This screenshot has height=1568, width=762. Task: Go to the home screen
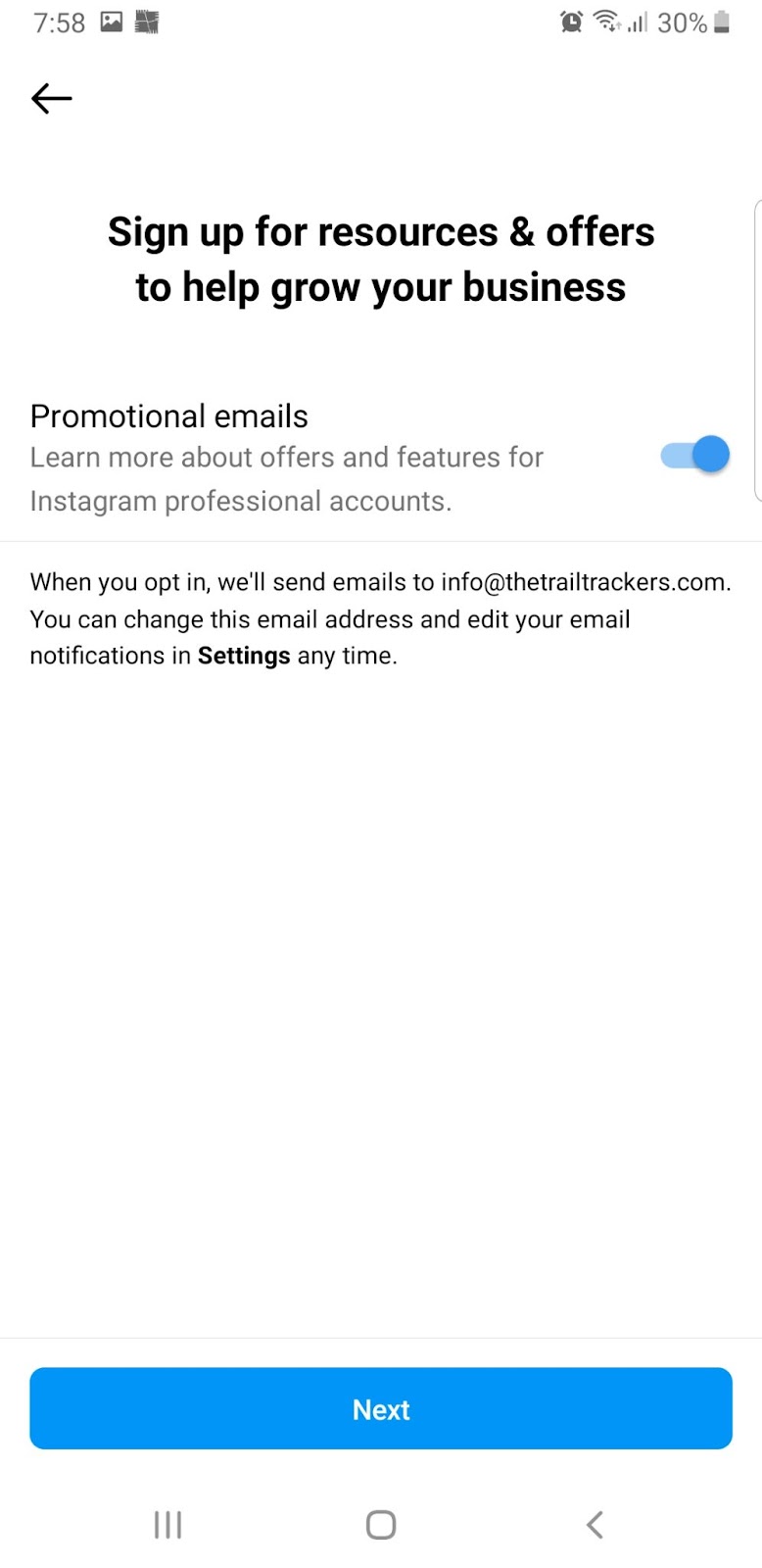381,1524
